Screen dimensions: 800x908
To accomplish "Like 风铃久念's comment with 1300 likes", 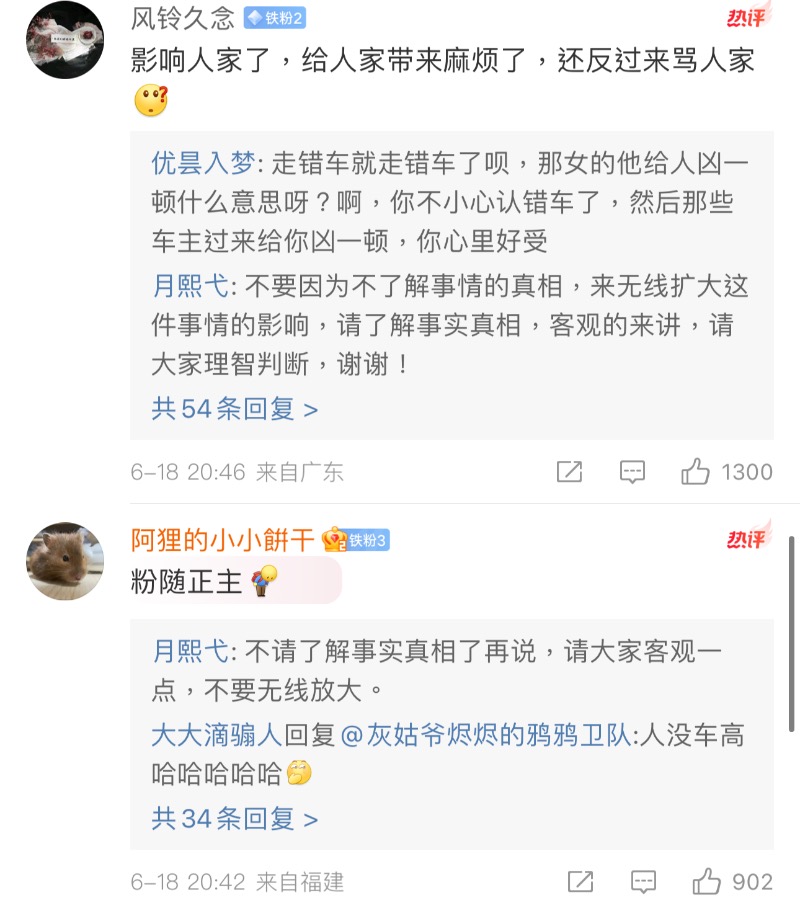I will click(696, 472).
